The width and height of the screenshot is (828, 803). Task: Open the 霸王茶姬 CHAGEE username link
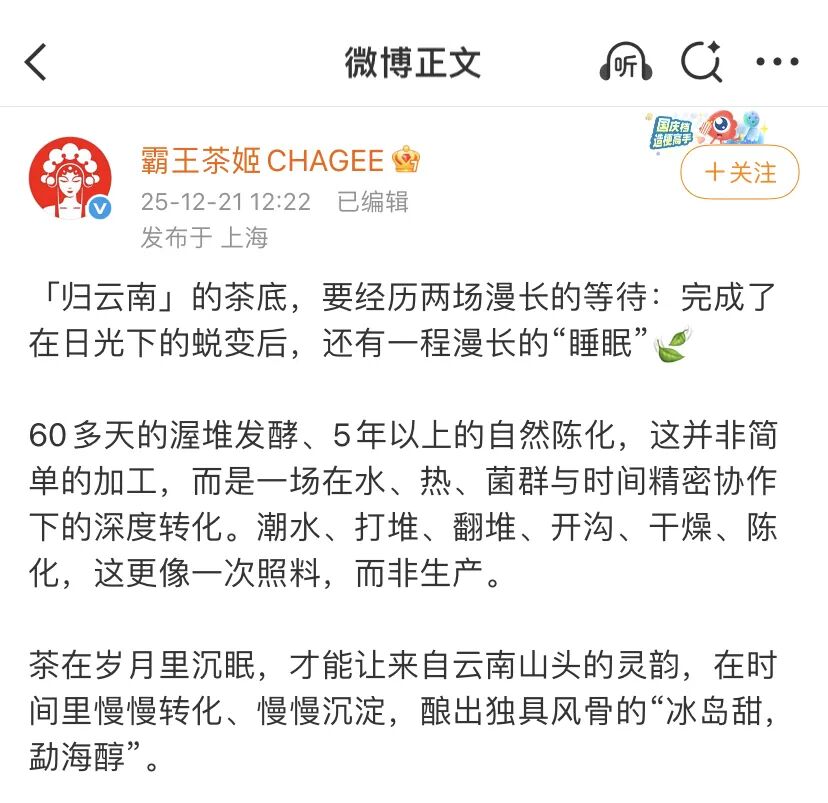coord(264,159)
